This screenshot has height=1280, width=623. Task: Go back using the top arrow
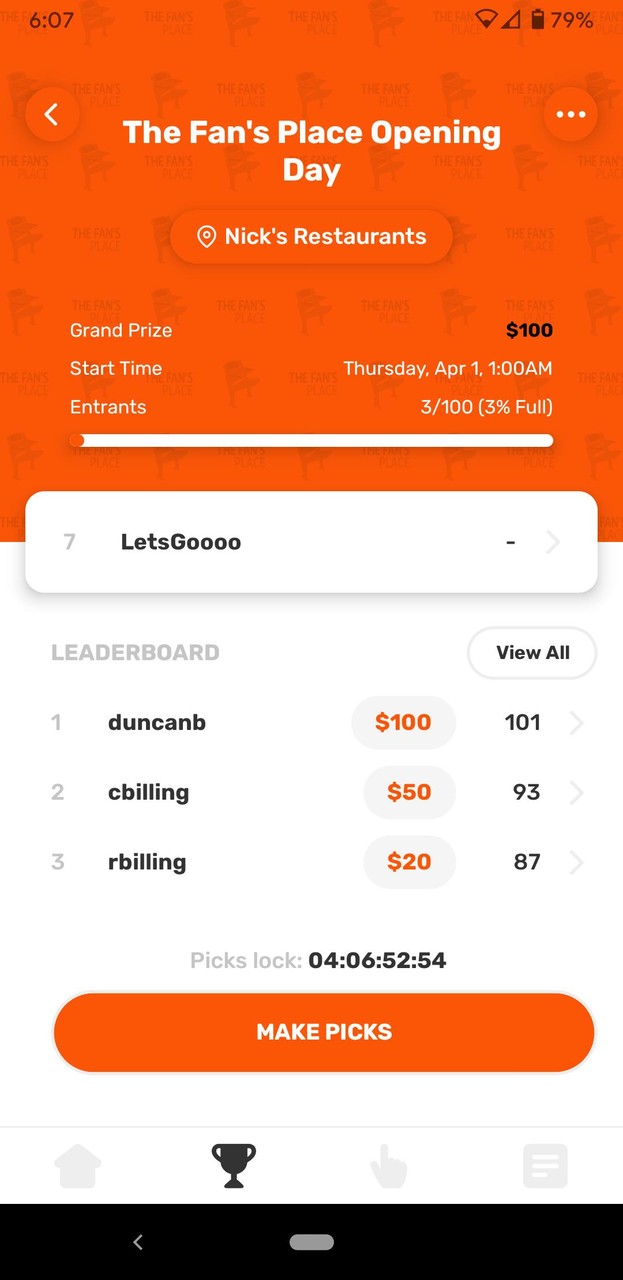[x=52, y=115]
